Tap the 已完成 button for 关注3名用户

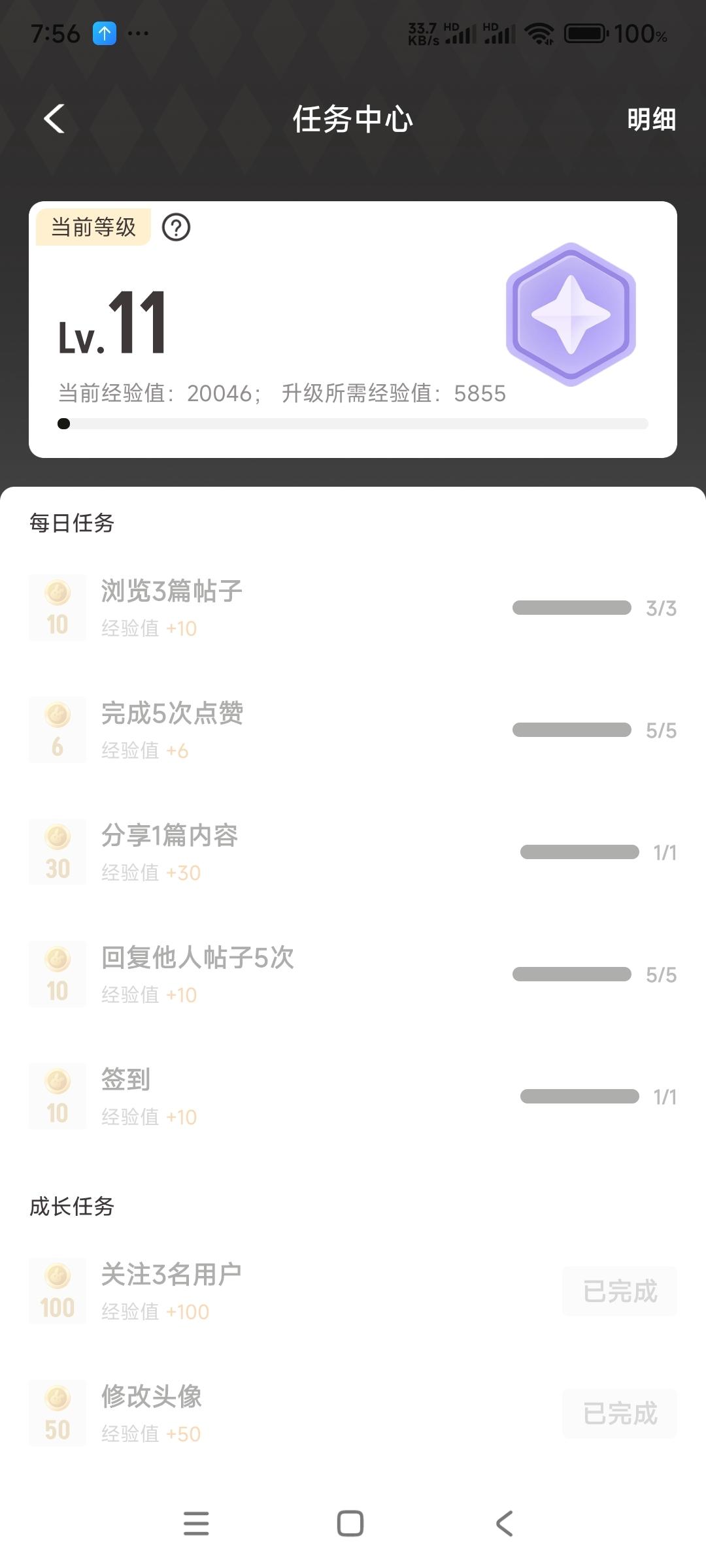click(619, 1291)
